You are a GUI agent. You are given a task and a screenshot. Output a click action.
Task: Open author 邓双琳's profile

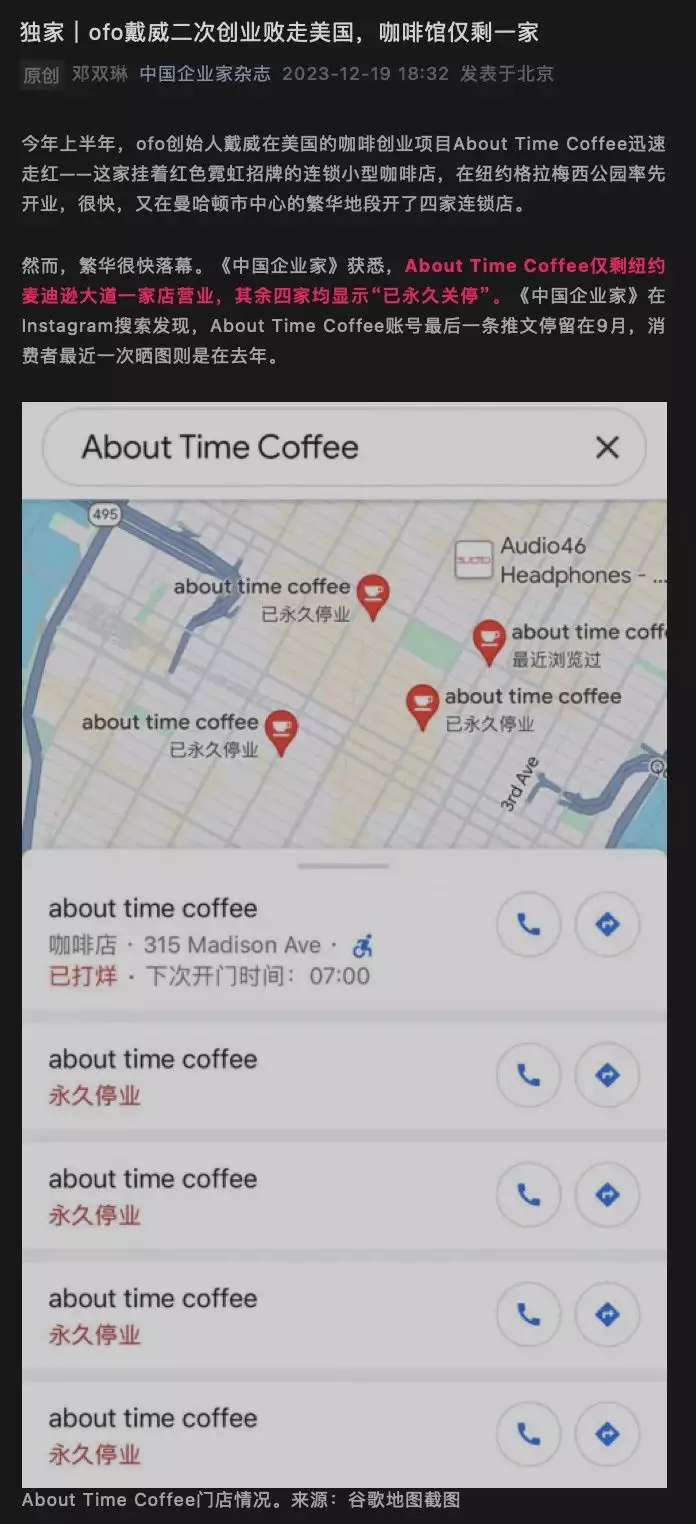point(99,74)
